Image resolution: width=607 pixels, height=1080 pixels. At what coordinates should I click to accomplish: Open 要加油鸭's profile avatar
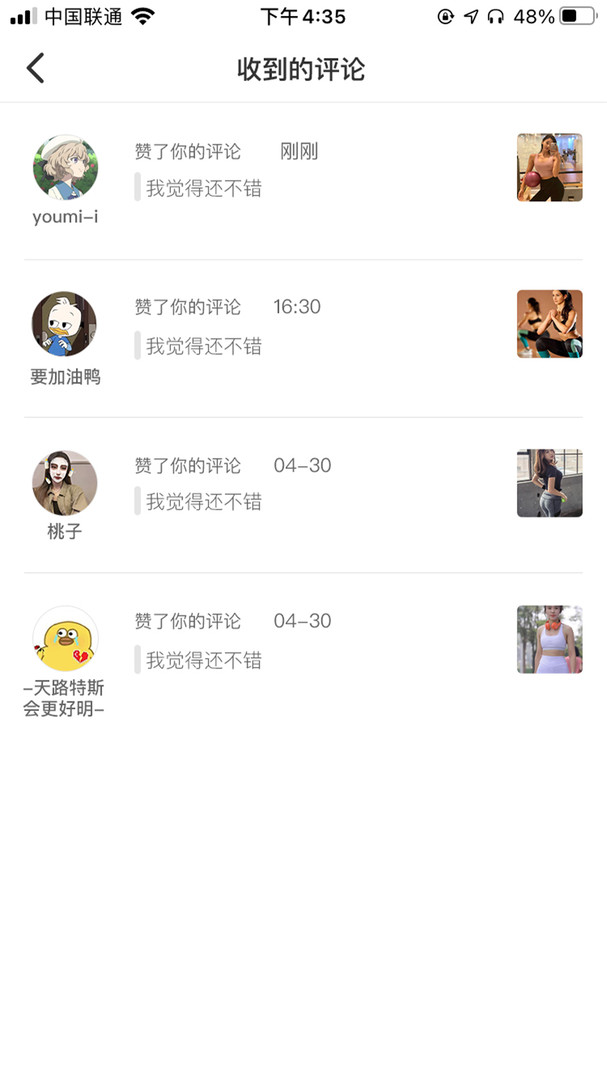point(65,325)
